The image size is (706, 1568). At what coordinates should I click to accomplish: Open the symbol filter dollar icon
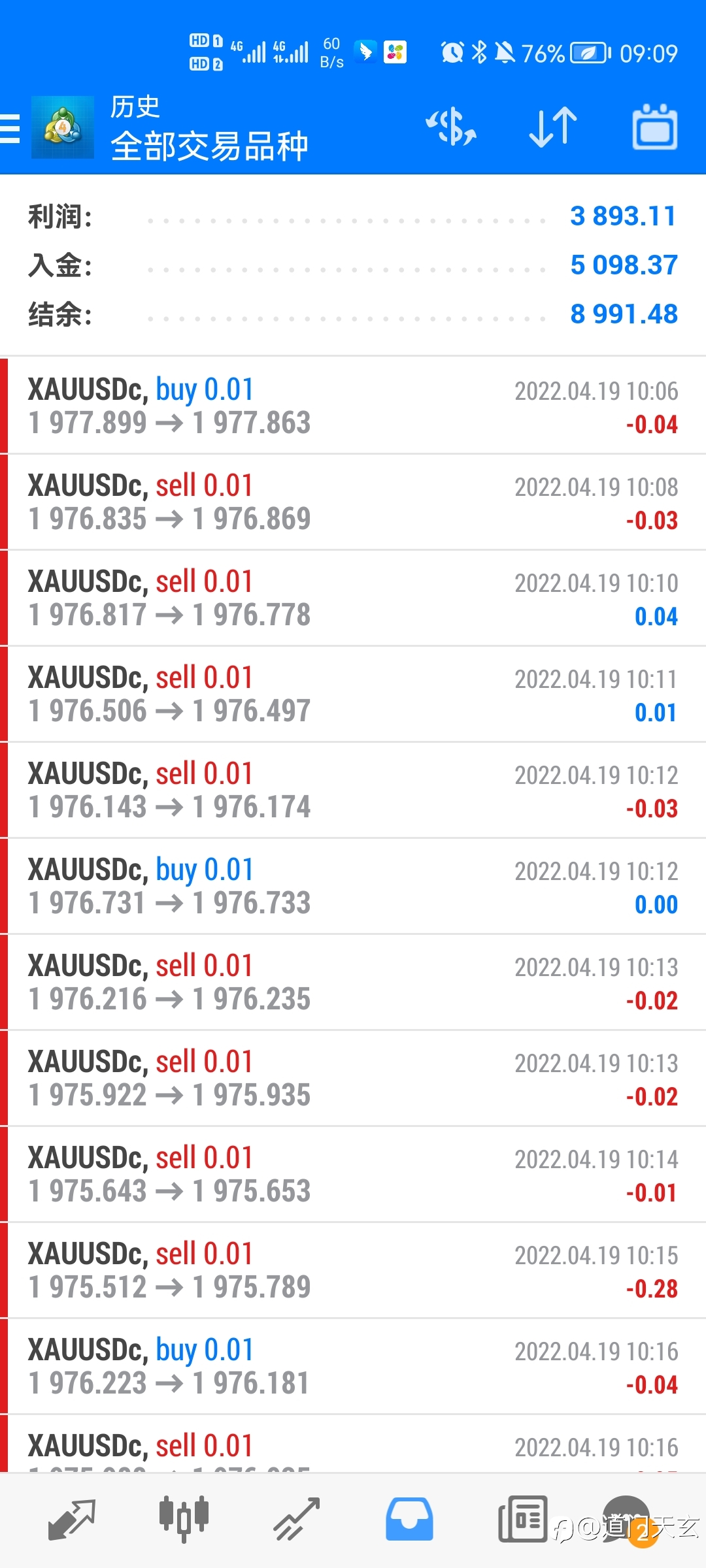click(x=451, y=127)
